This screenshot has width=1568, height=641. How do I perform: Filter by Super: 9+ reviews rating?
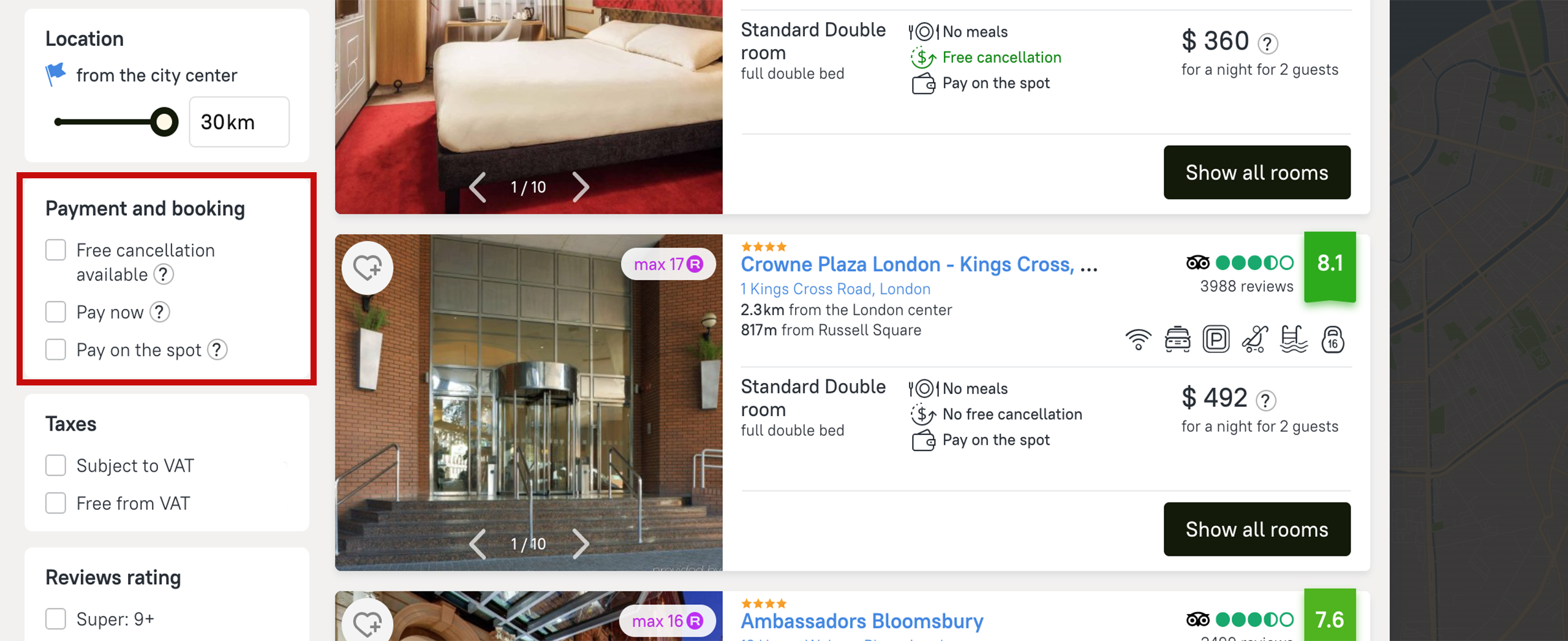point(56,618)
